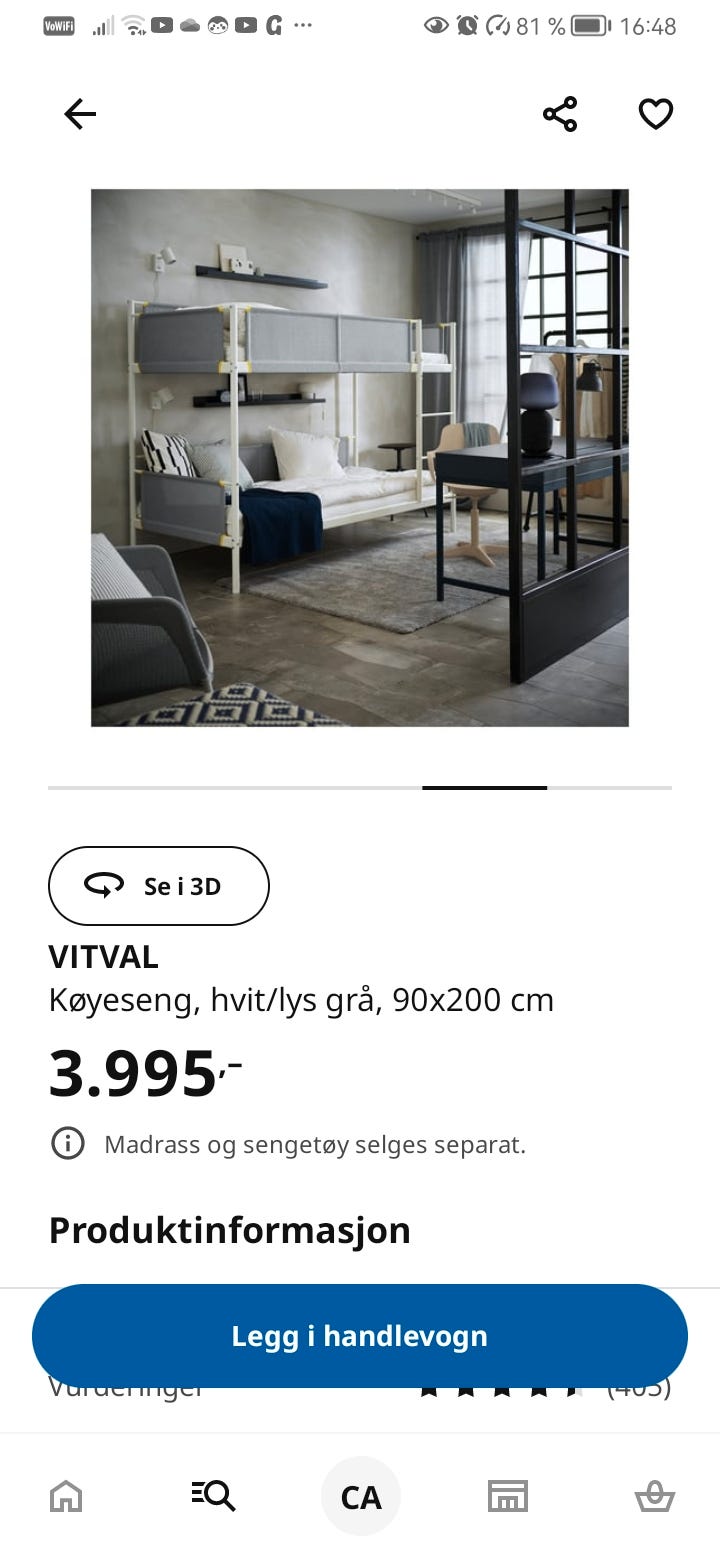Go back with the arrow icon
This screenshot has height=1560, width=720.
(79, 114)
